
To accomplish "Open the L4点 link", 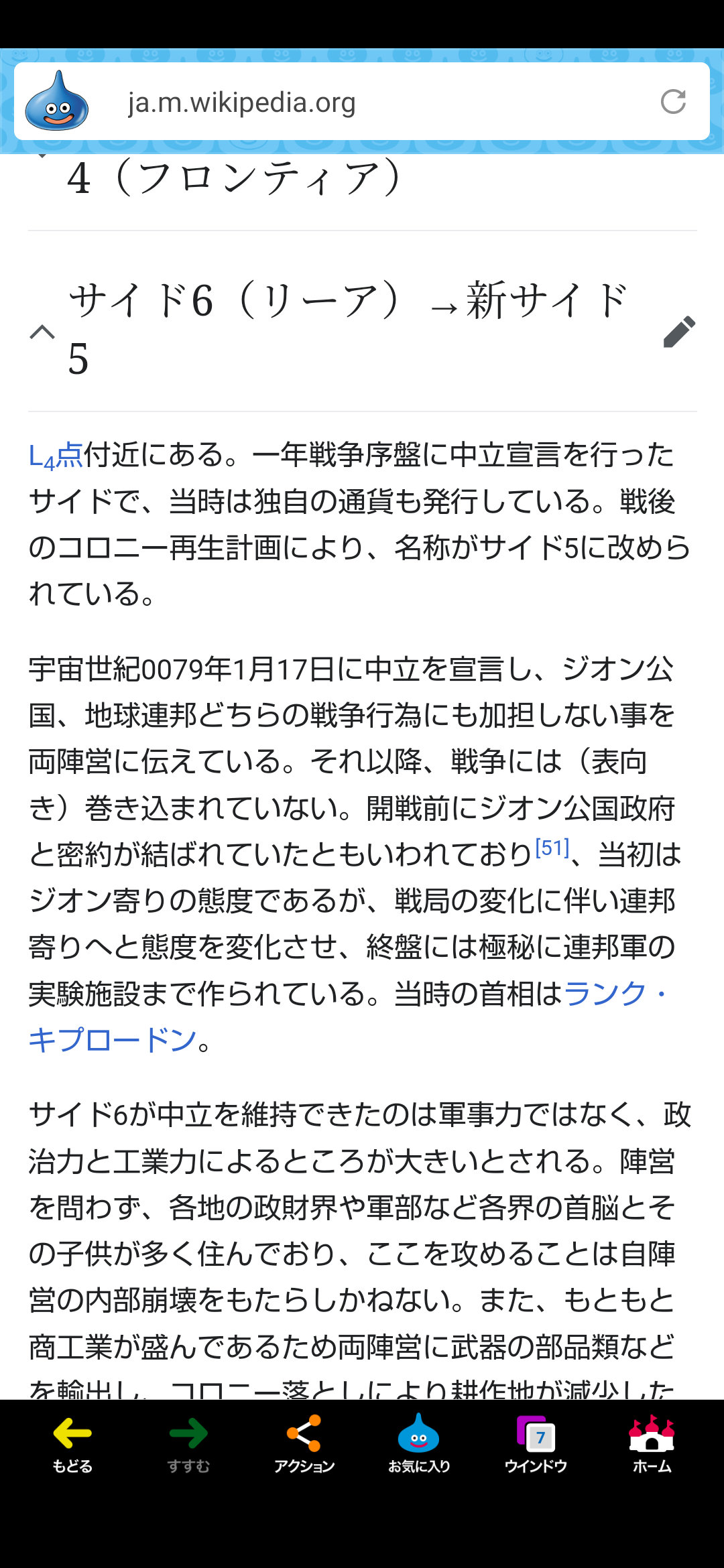I will coord(56,456).
